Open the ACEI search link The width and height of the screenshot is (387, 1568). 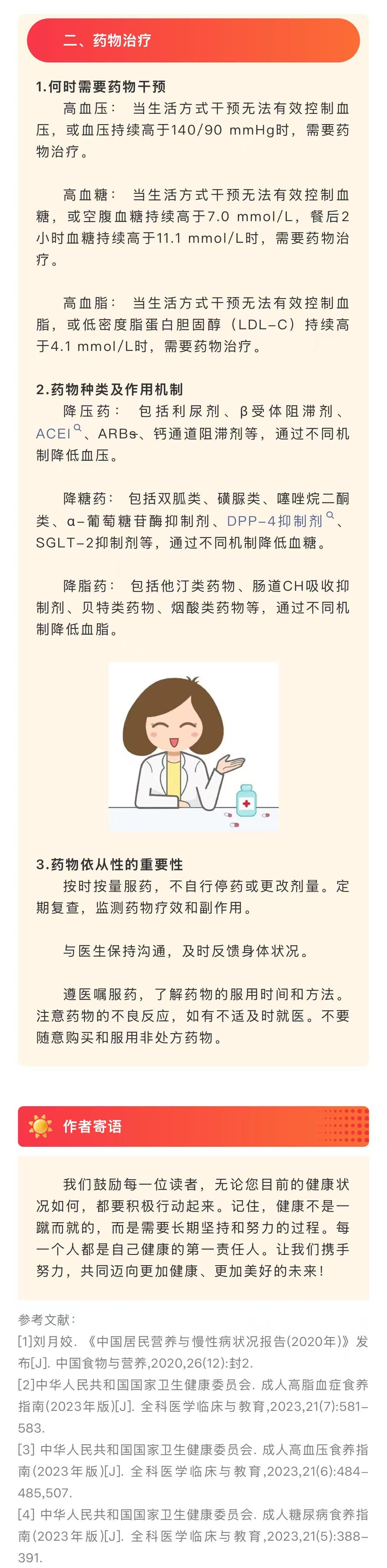tap(54, 433)
